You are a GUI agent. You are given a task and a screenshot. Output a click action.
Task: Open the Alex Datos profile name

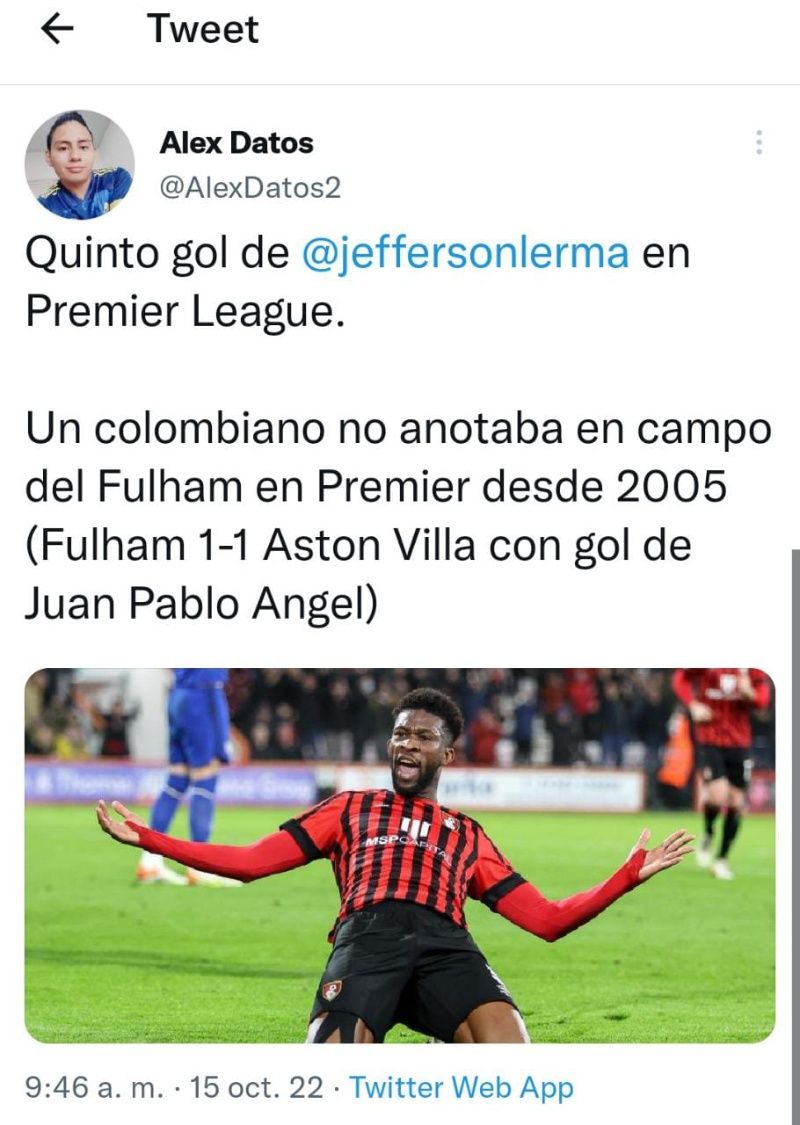236,143
